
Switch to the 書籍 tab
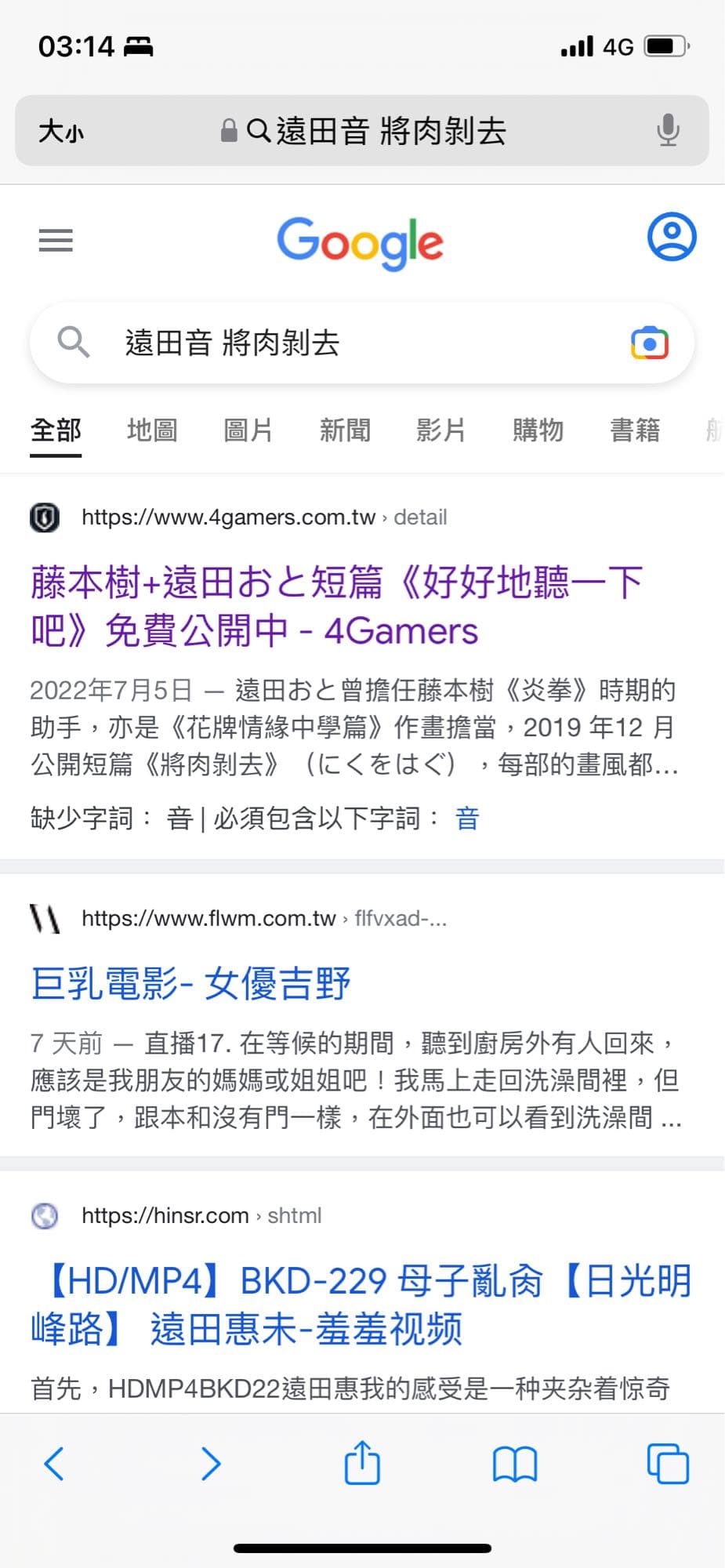point(635,430)
